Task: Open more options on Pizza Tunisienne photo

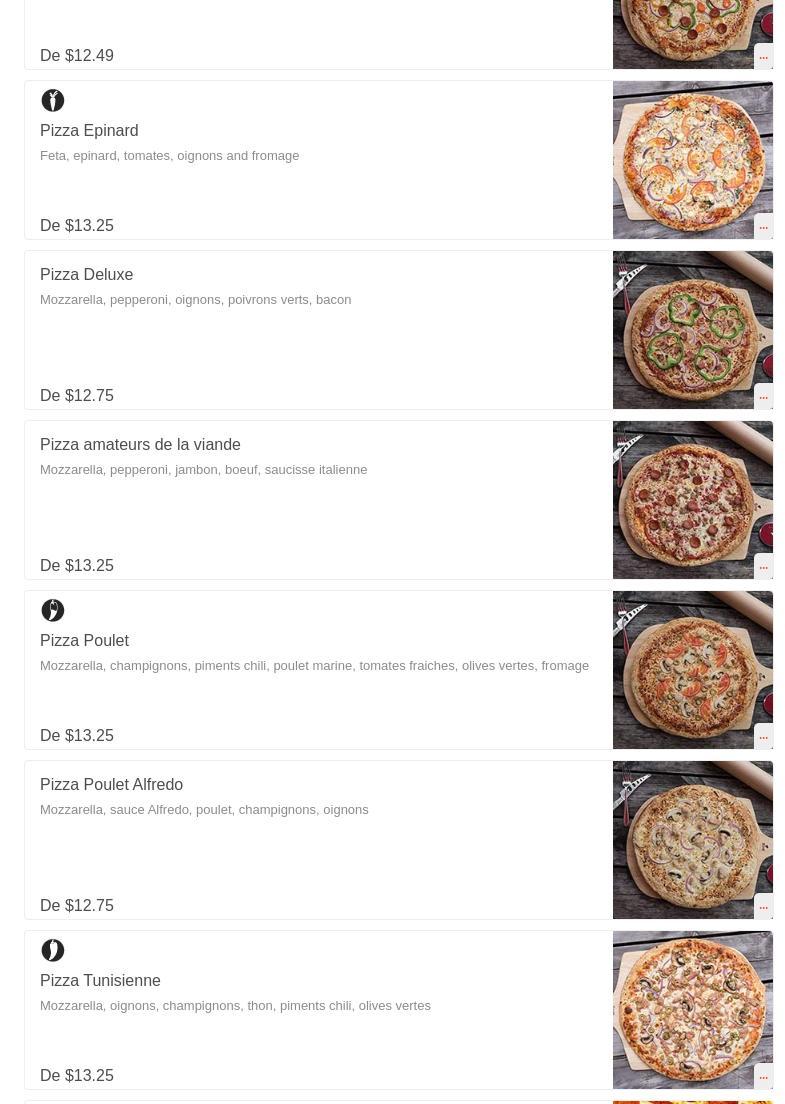Action: pos(763,1076)
